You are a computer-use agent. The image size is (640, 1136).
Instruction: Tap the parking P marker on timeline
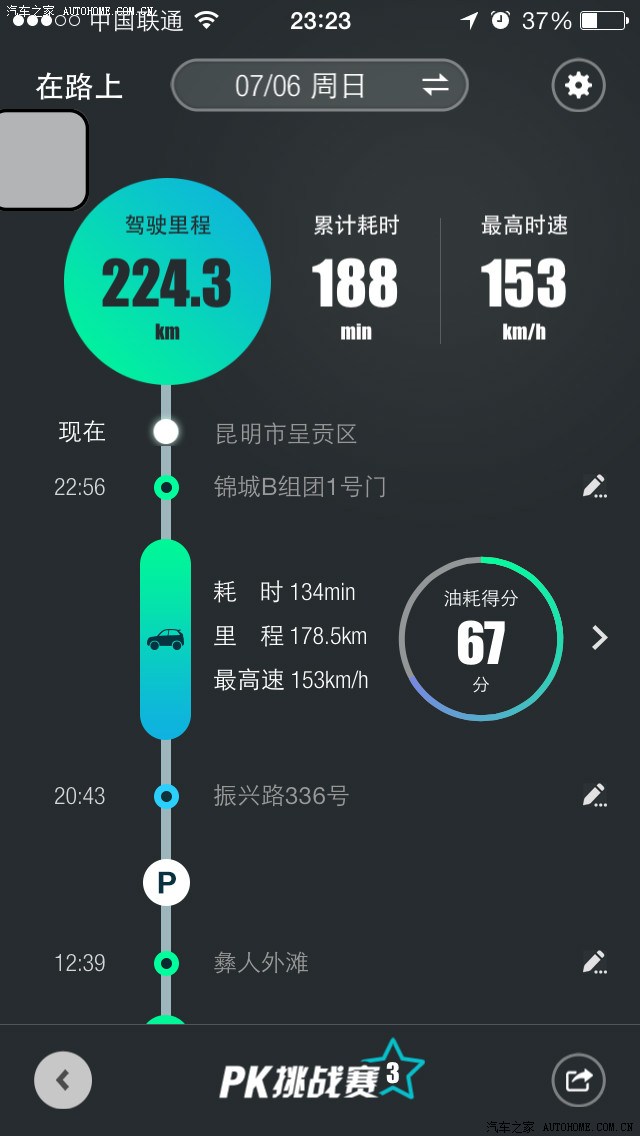(x=166, y=883)
